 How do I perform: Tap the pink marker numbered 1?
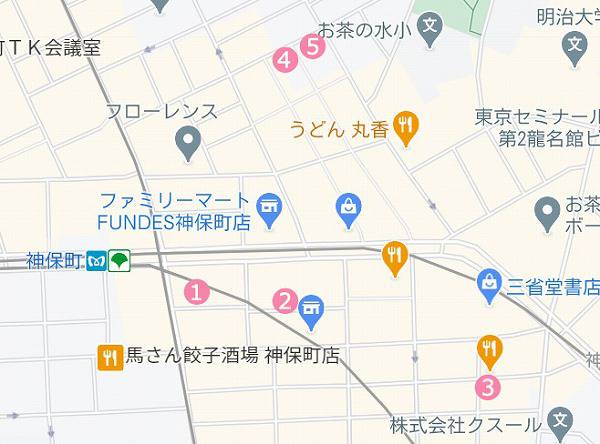click(198, 292)
